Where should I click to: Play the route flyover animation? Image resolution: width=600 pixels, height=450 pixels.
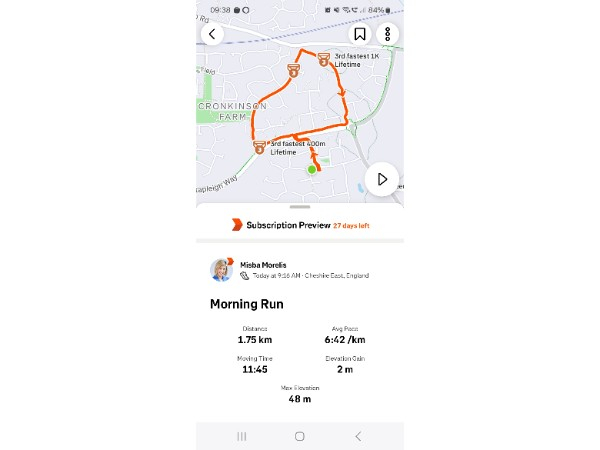point(381,180)
